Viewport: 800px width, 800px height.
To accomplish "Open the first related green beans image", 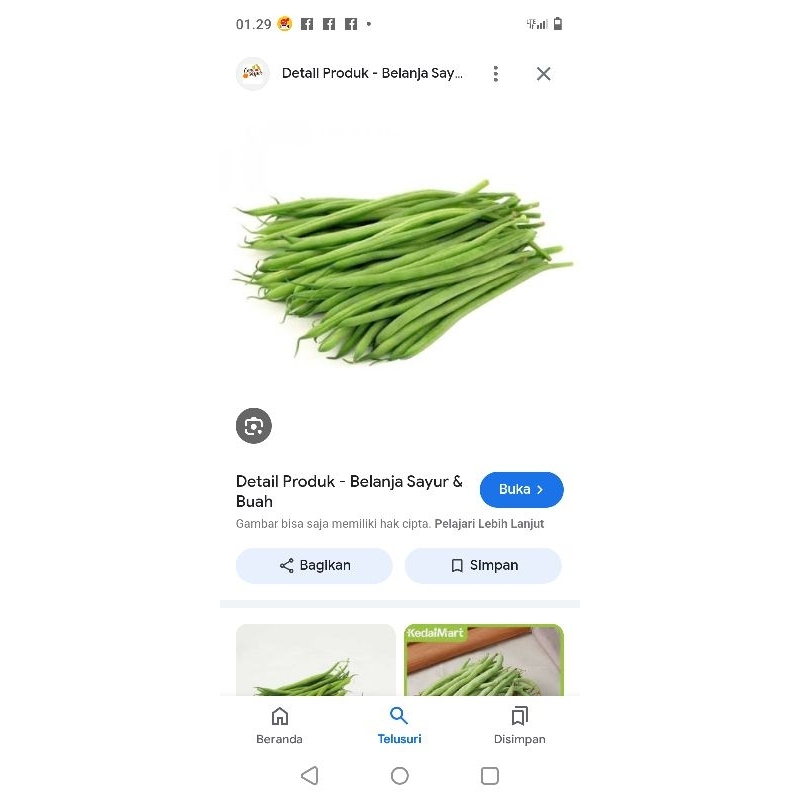I will pyautogui.click(x=315, y=662).
